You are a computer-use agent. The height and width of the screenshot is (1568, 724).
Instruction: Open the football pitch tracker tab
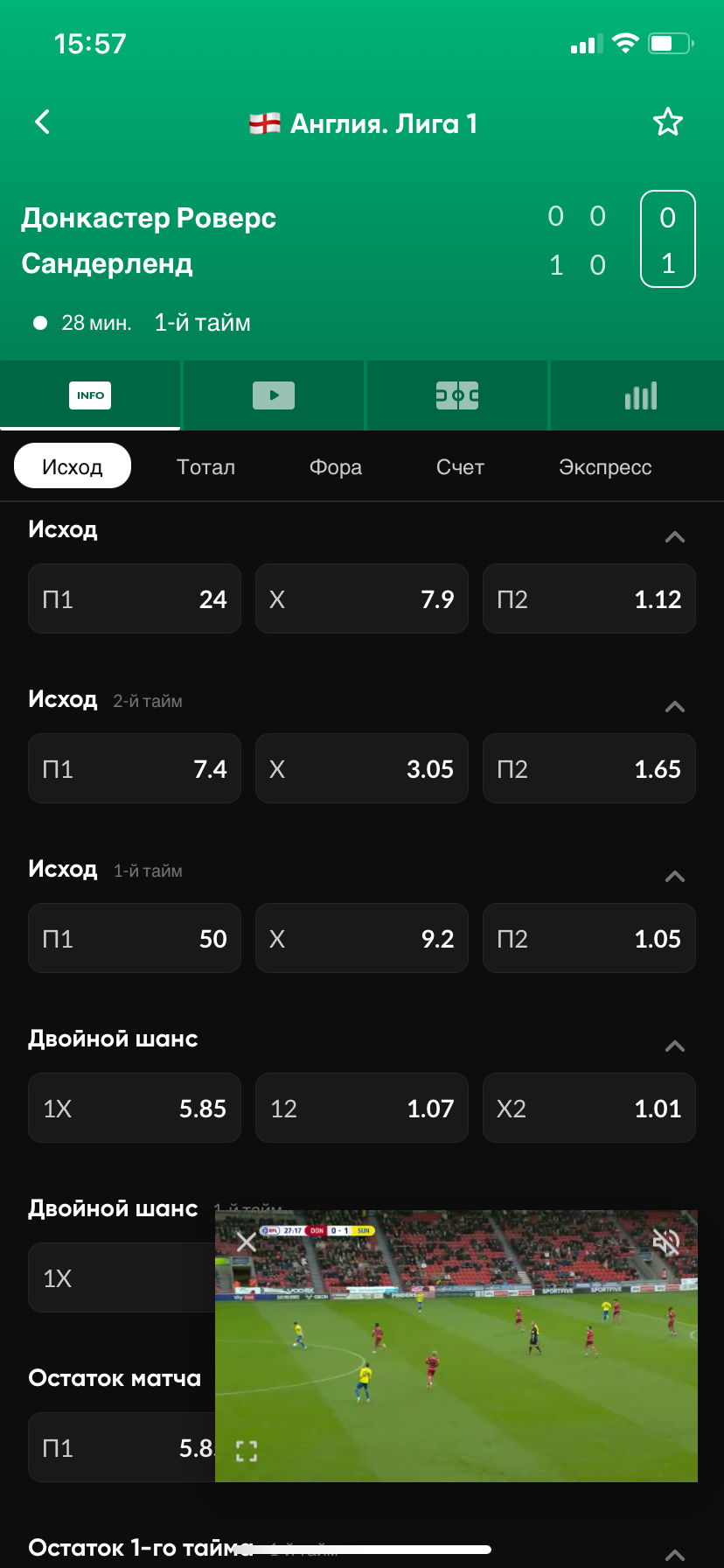point(457,395)
